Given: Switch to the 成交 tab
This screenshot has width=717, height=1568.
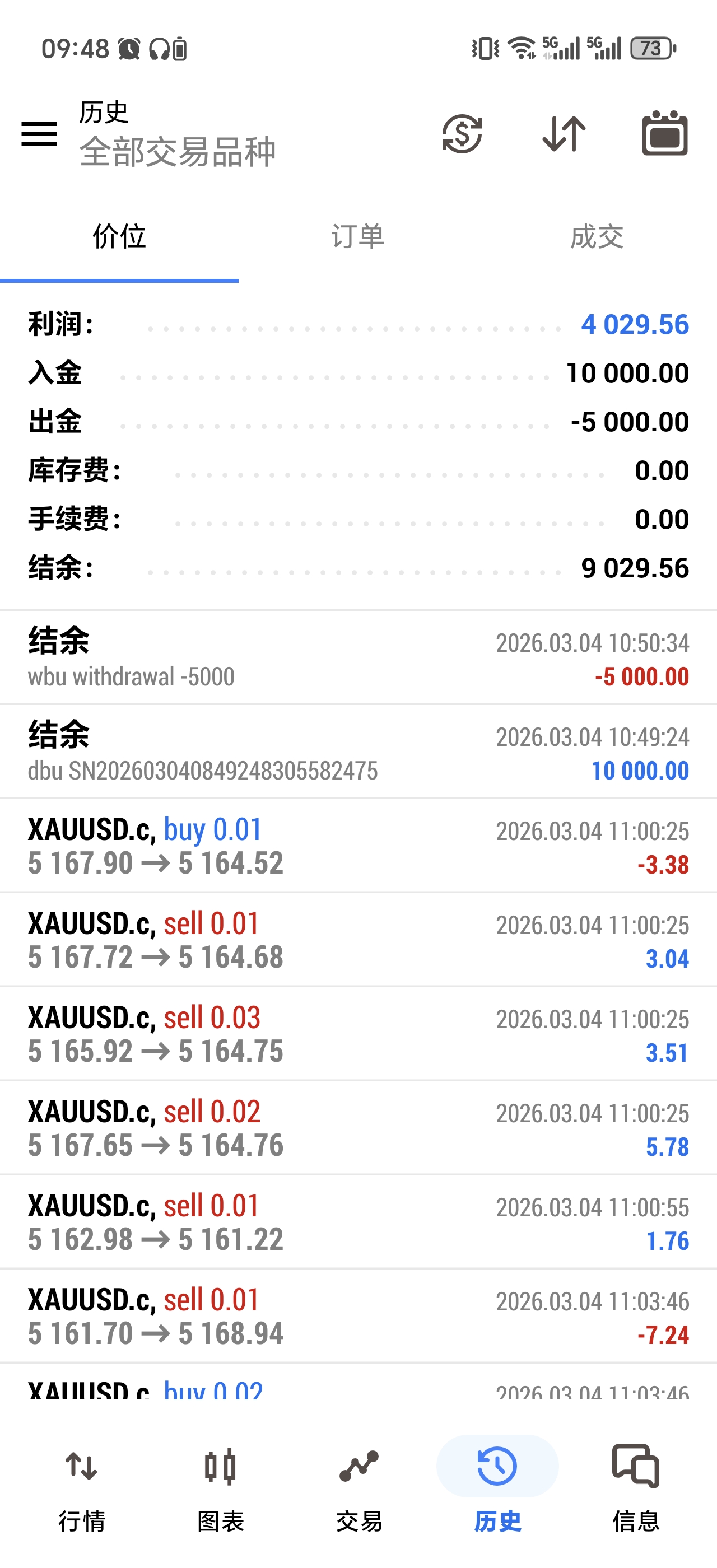Looking at the screenshot, I should point(597,236).
